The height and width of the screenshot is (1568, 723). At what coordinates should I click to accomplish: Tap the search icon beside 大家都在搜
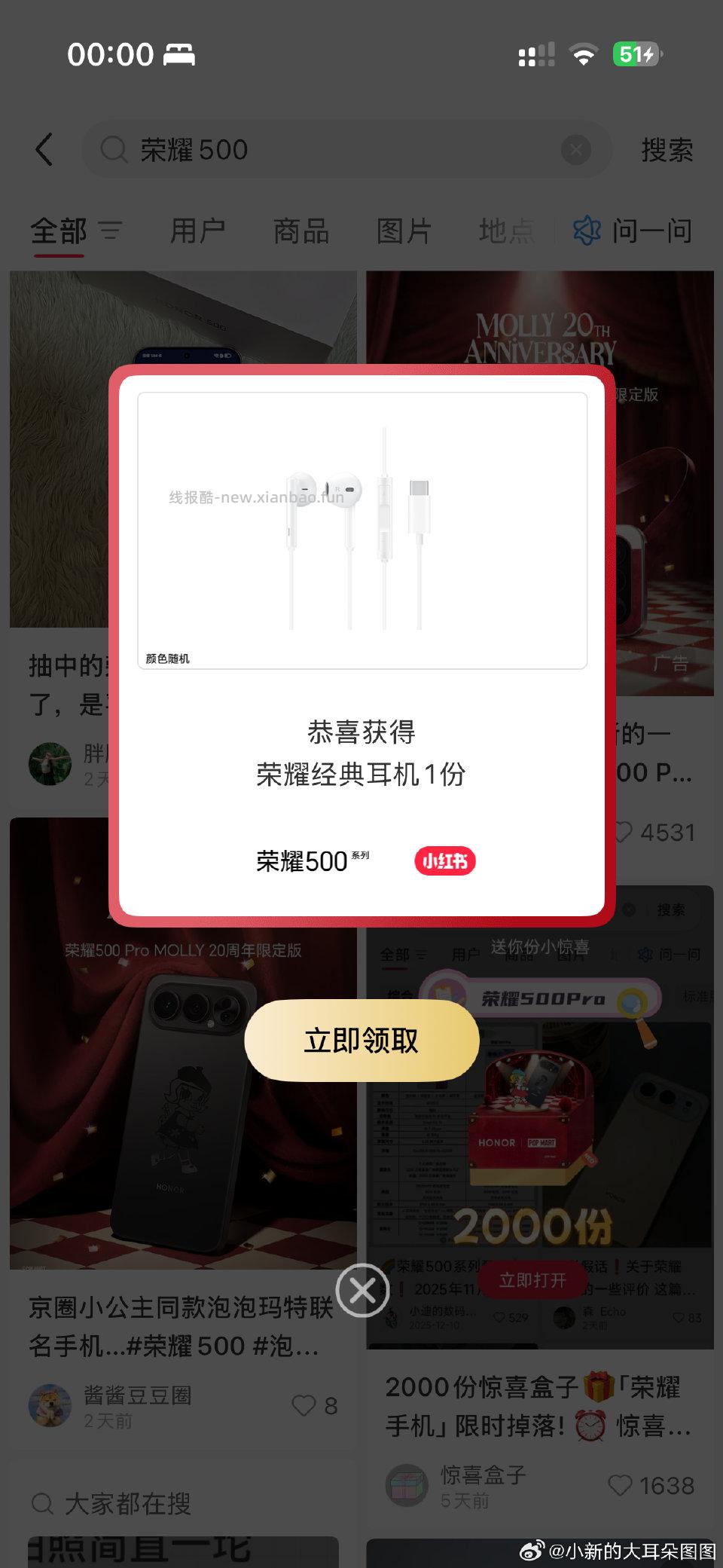pyautogui.click(x=41, y=1504)
